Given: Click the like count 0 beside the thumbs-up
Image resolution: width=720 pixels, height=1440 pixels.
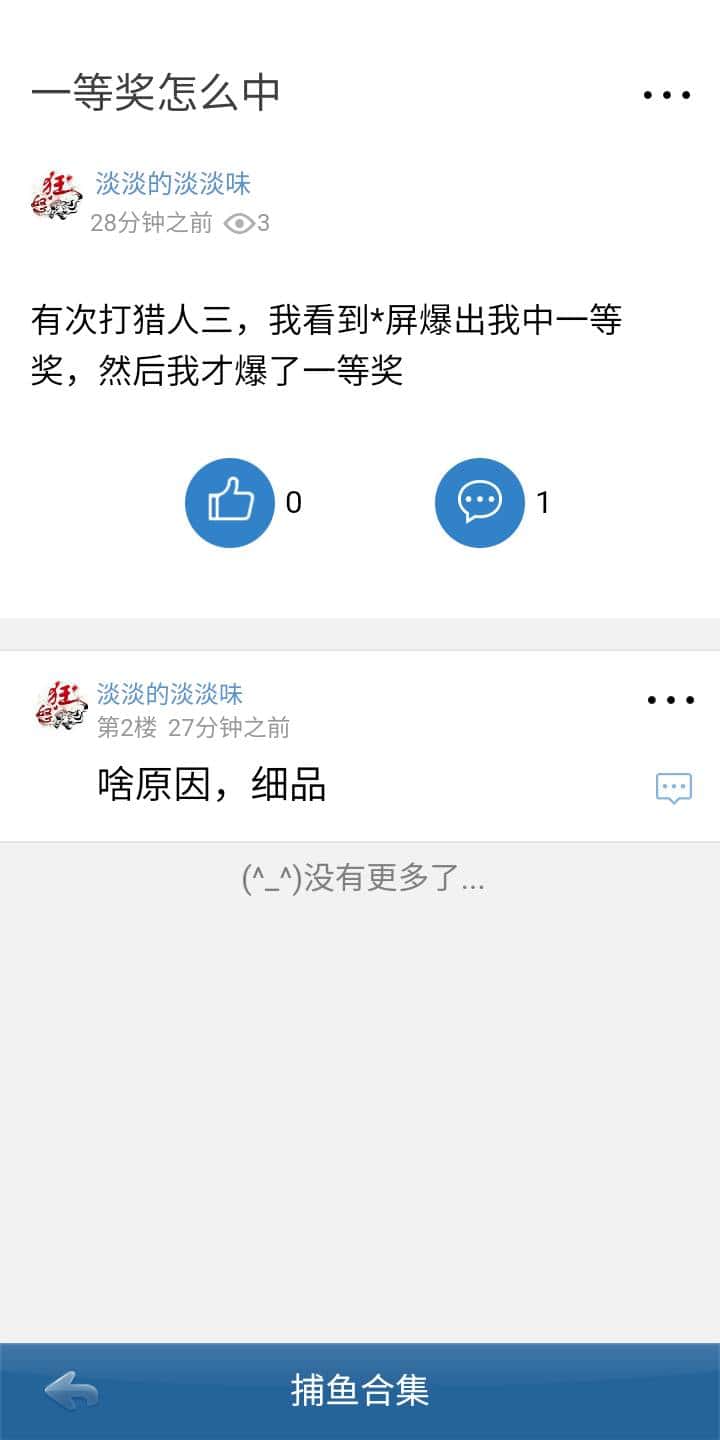Looking at the screenshot, I should (x=293, y=502).
